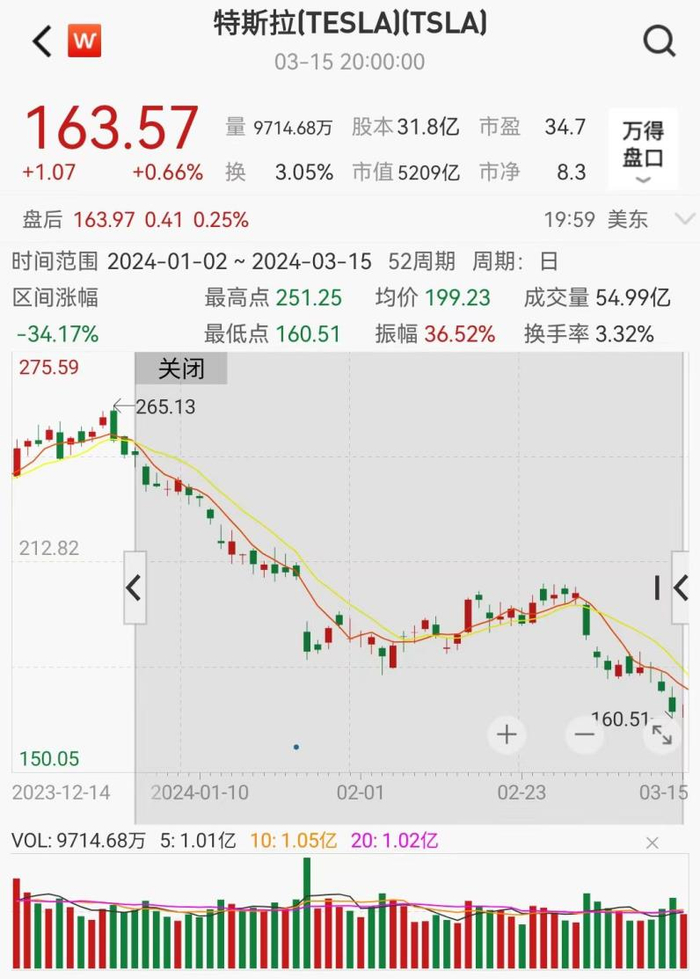Expand the chart to full screen
The height and width of the screenshot is (979, 700).
point(662,735)
